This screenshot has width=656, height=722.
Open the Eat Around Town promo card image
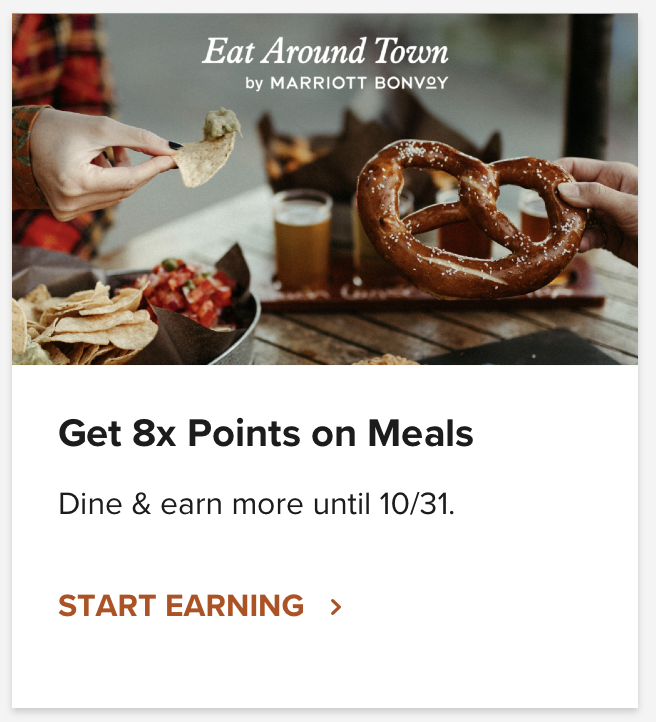(x=325, y=190)
